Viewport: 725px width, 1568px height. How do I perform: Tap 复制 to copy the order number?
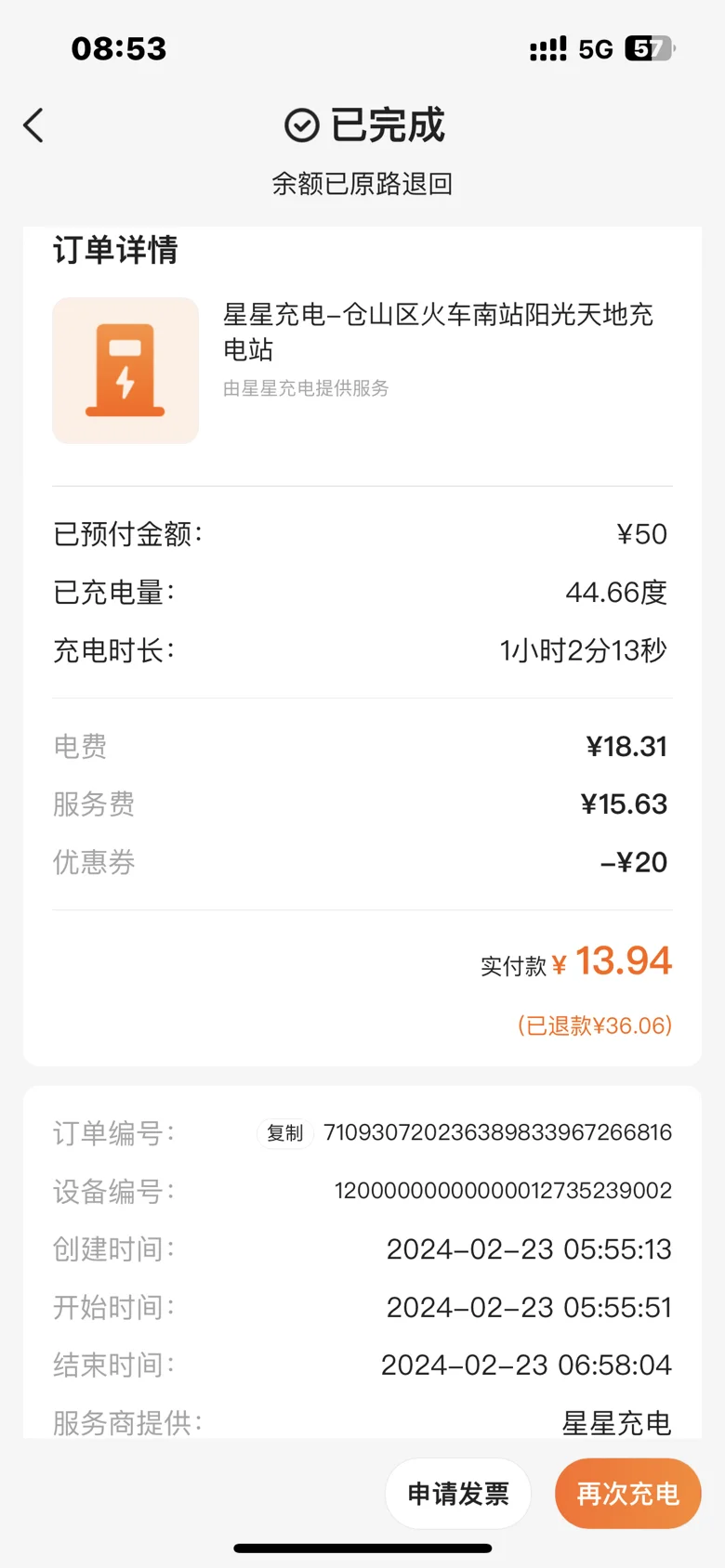[285, 1133]
